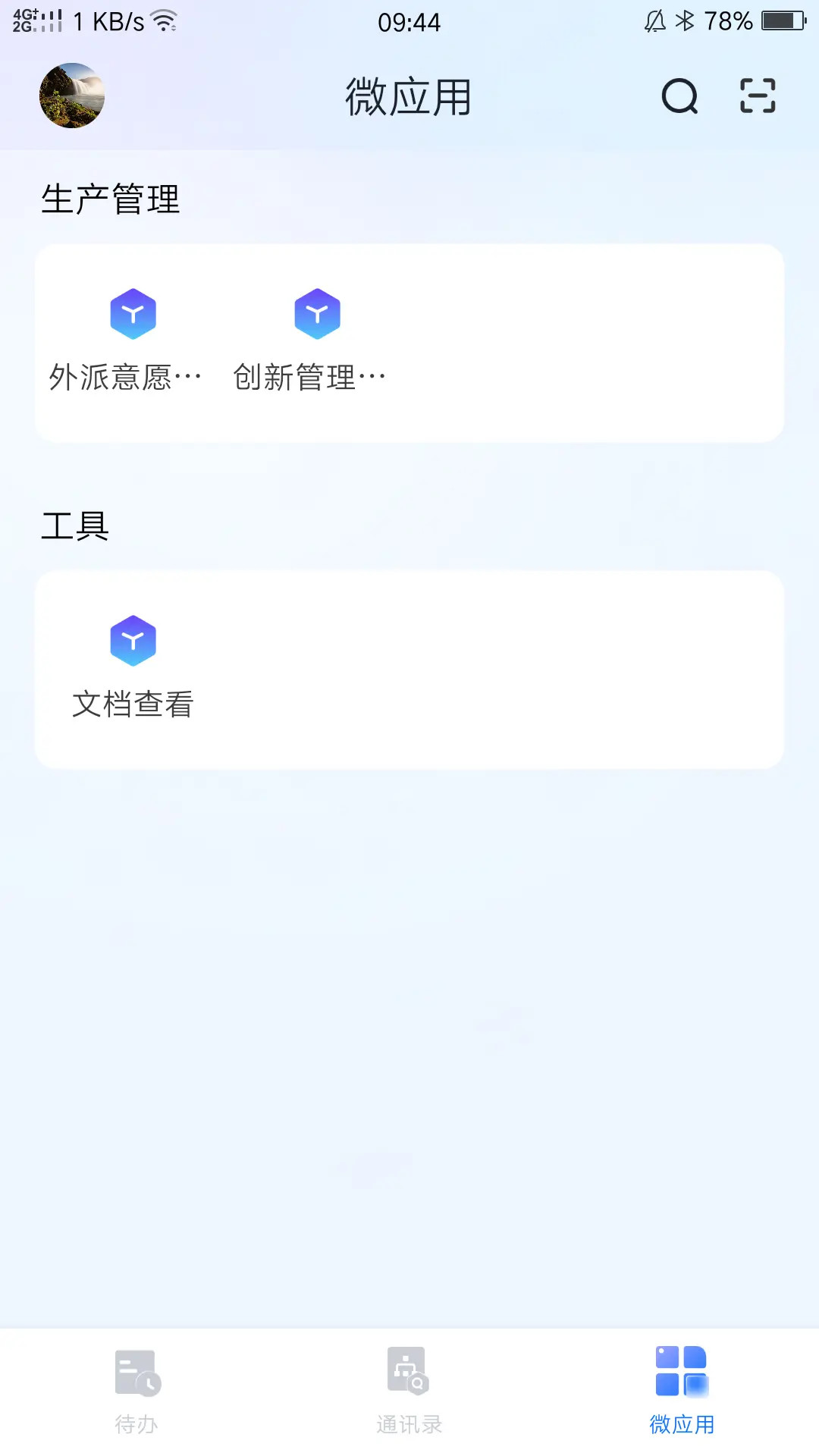
Task: Tap the 外派意愿 app icon
Action: pyautogui.click(x=133, y=313)
